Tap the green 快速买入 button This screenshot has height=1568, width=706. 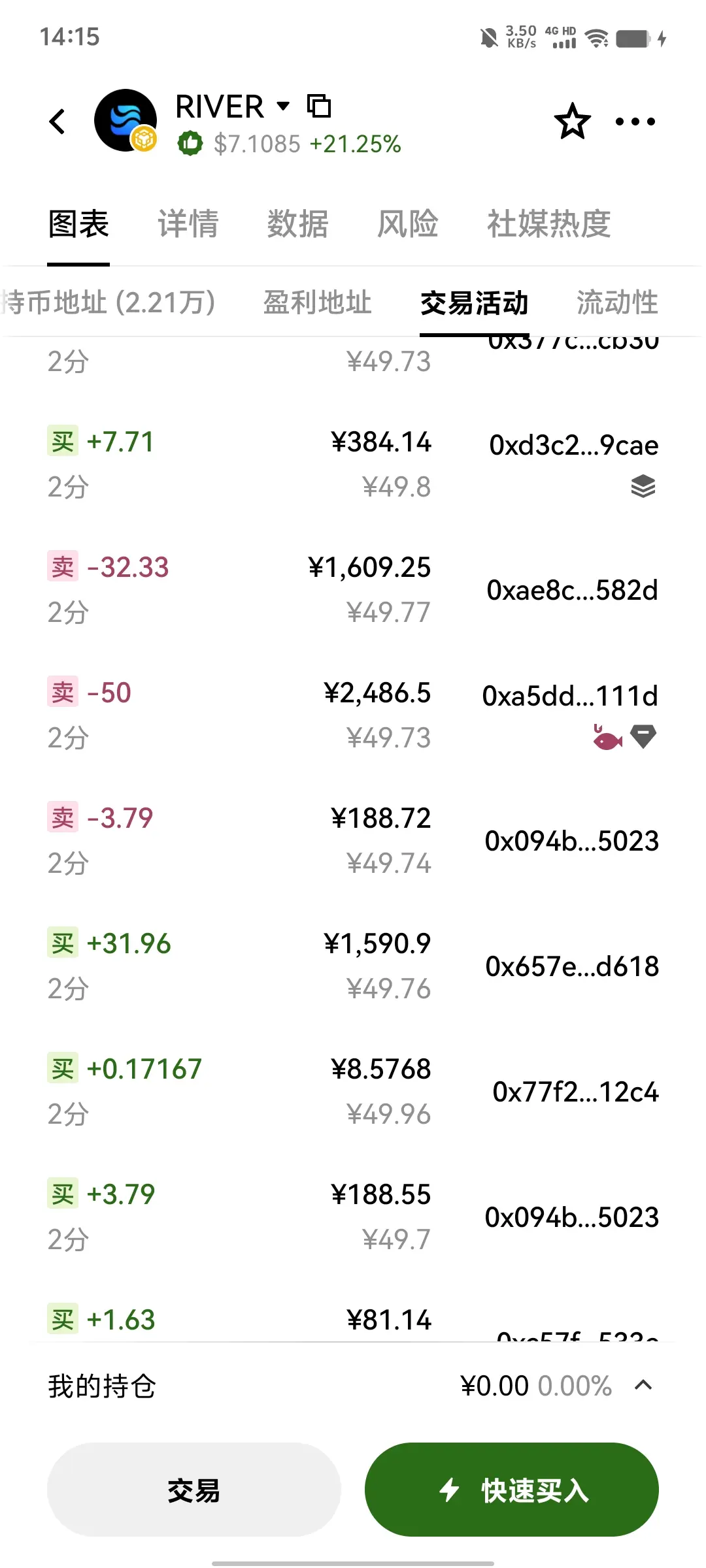[511, 1490]
